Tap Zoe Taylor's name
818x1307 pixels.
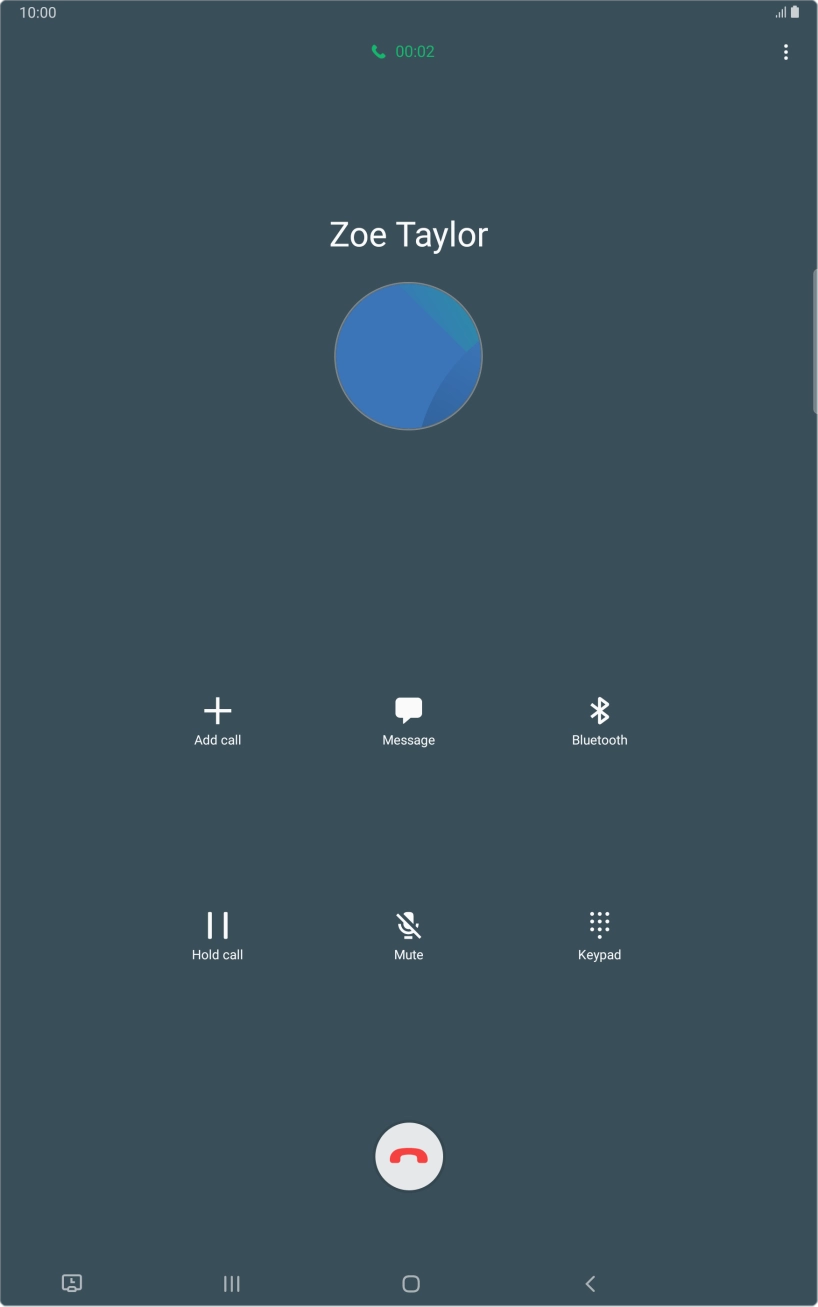(408, 234)
